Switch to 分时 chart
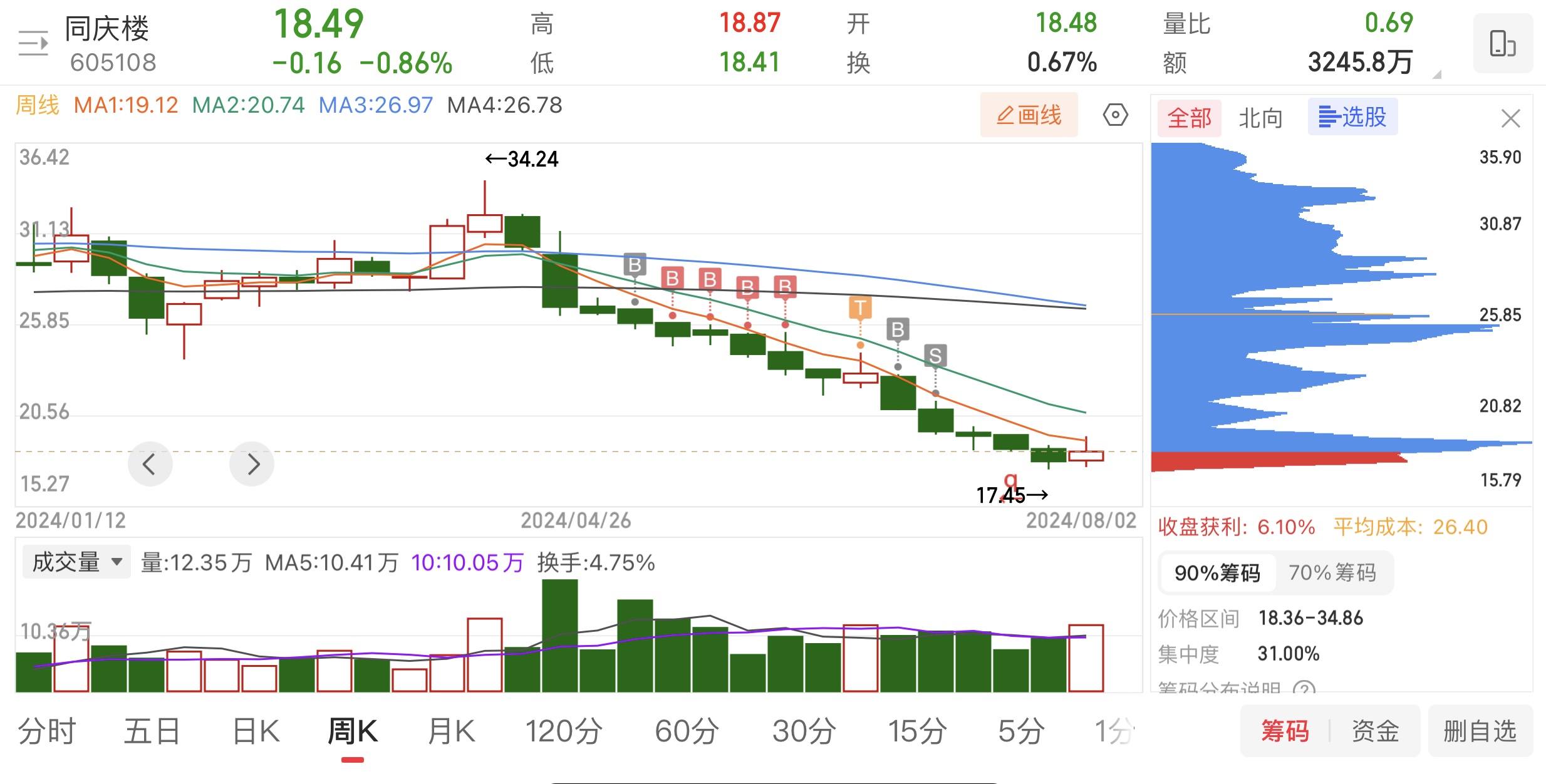The height and width of the screenshot is (784, 1546). coord(47,731)
